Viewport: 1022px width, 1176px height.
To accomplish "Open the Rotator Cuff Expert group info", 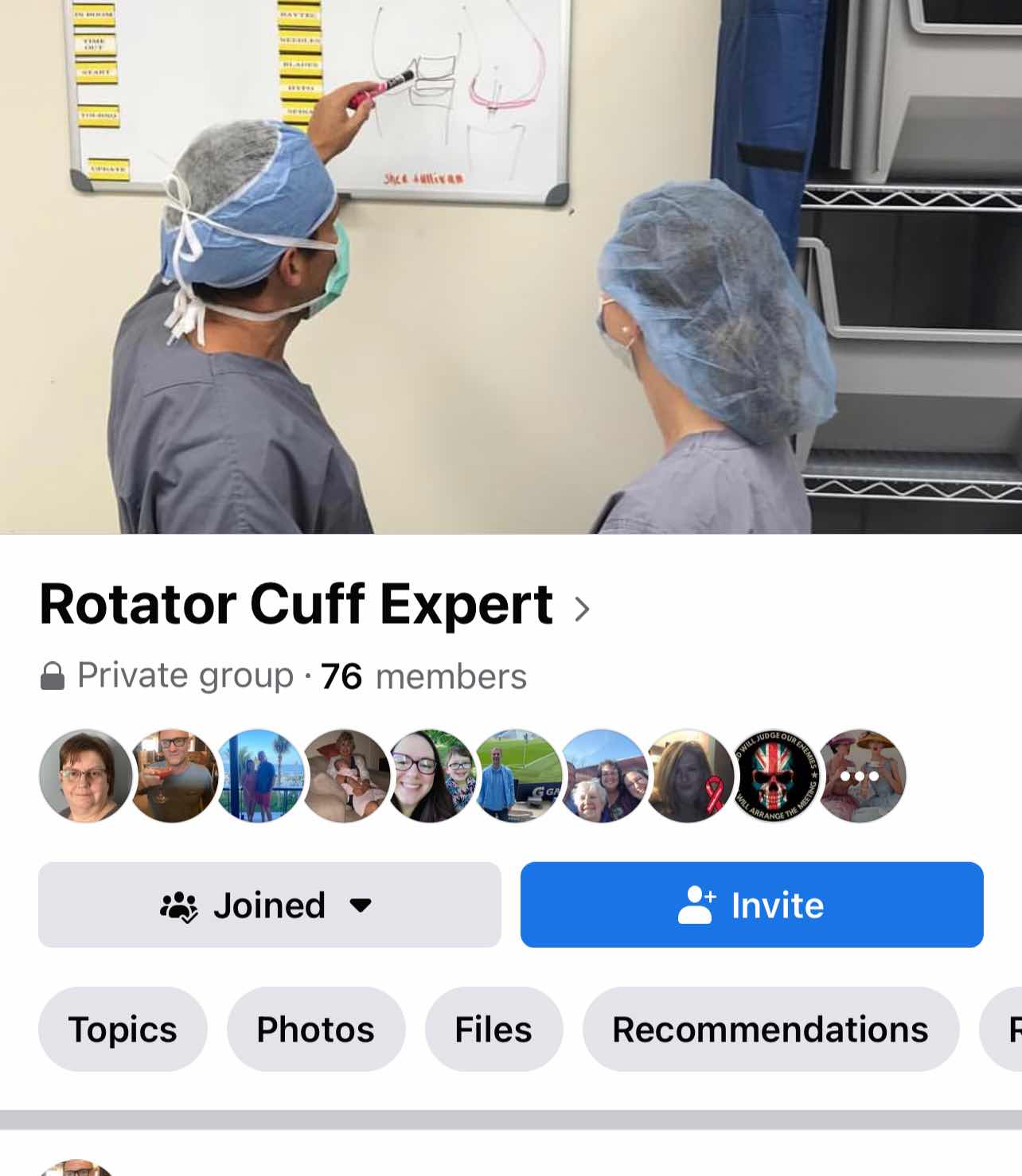I will pos(314,606).
